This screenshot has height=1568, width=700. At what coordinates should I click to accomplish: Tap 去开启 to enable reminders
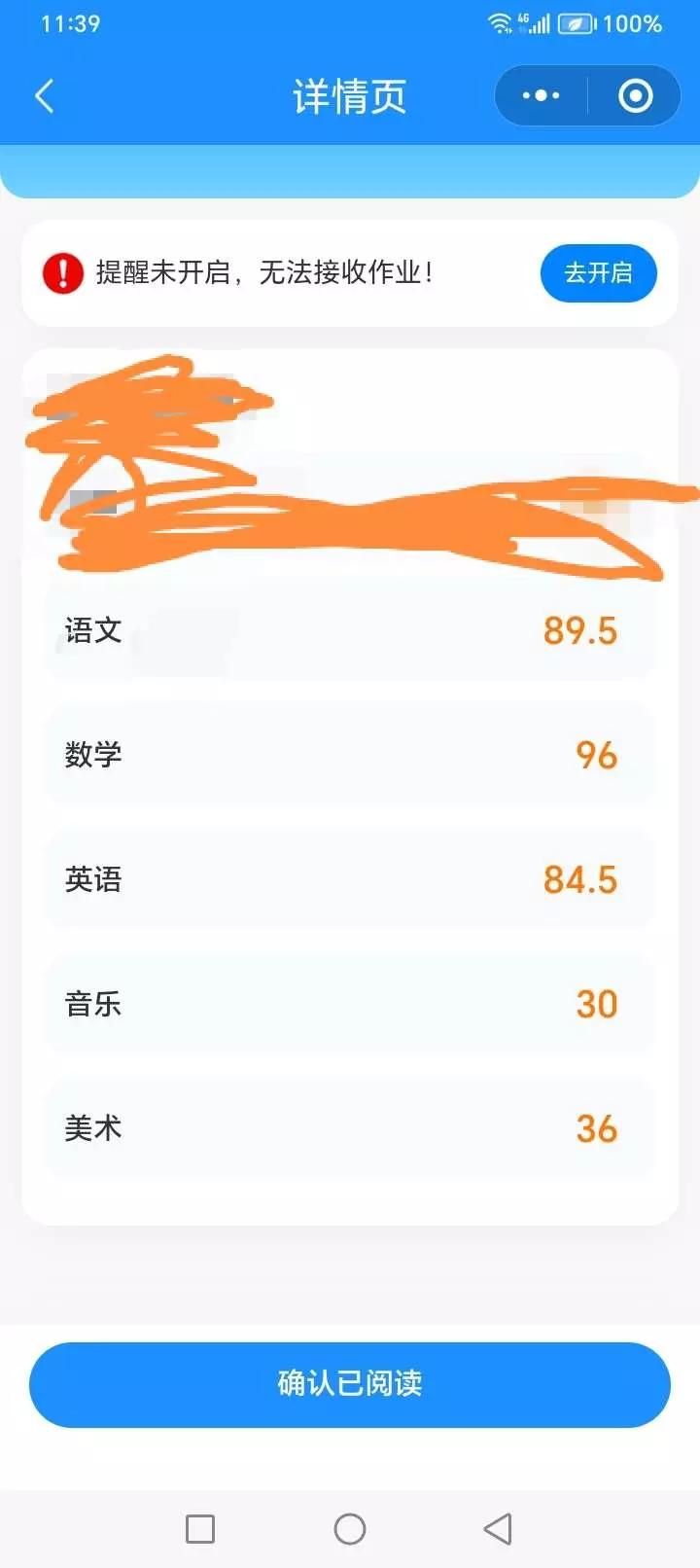click(x=598, y=273)
